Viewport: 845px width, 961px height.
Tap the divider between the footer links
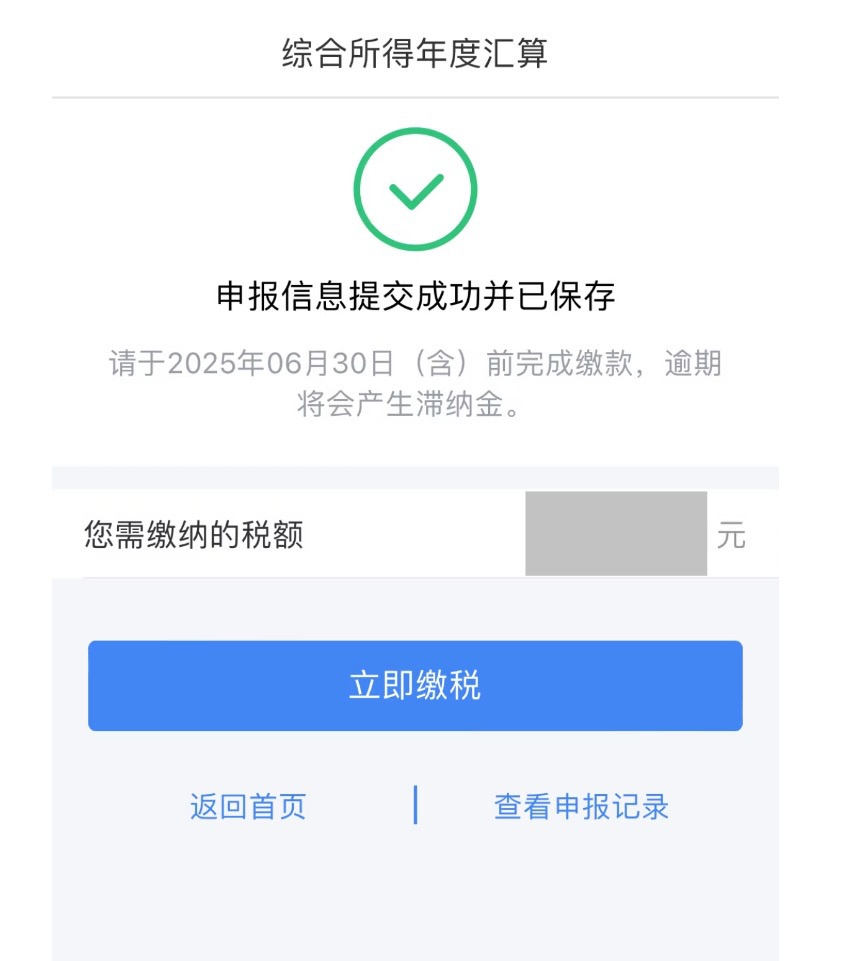[416, 805]
